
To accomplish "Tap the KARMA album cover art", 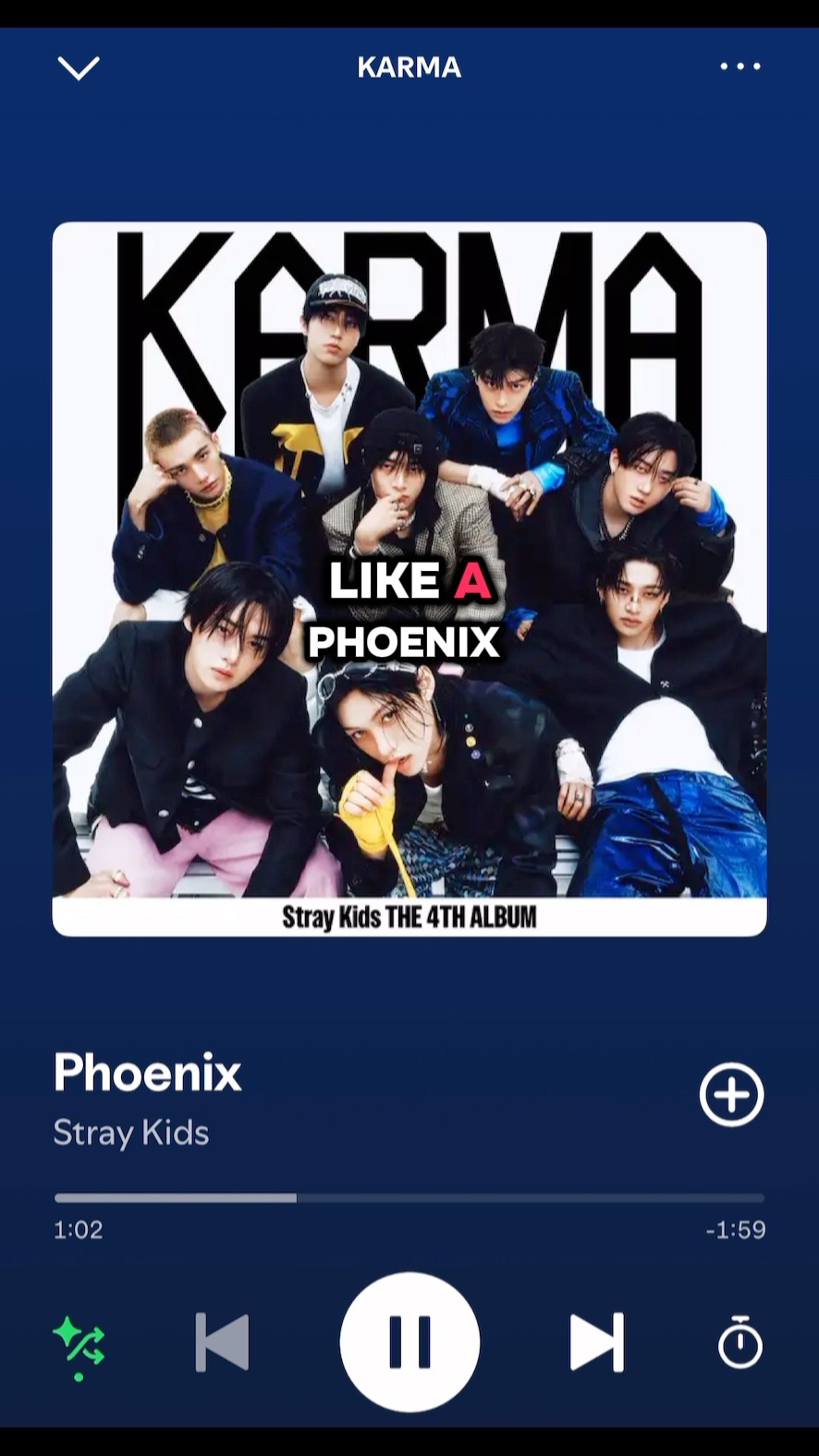I will pos(409,578).
